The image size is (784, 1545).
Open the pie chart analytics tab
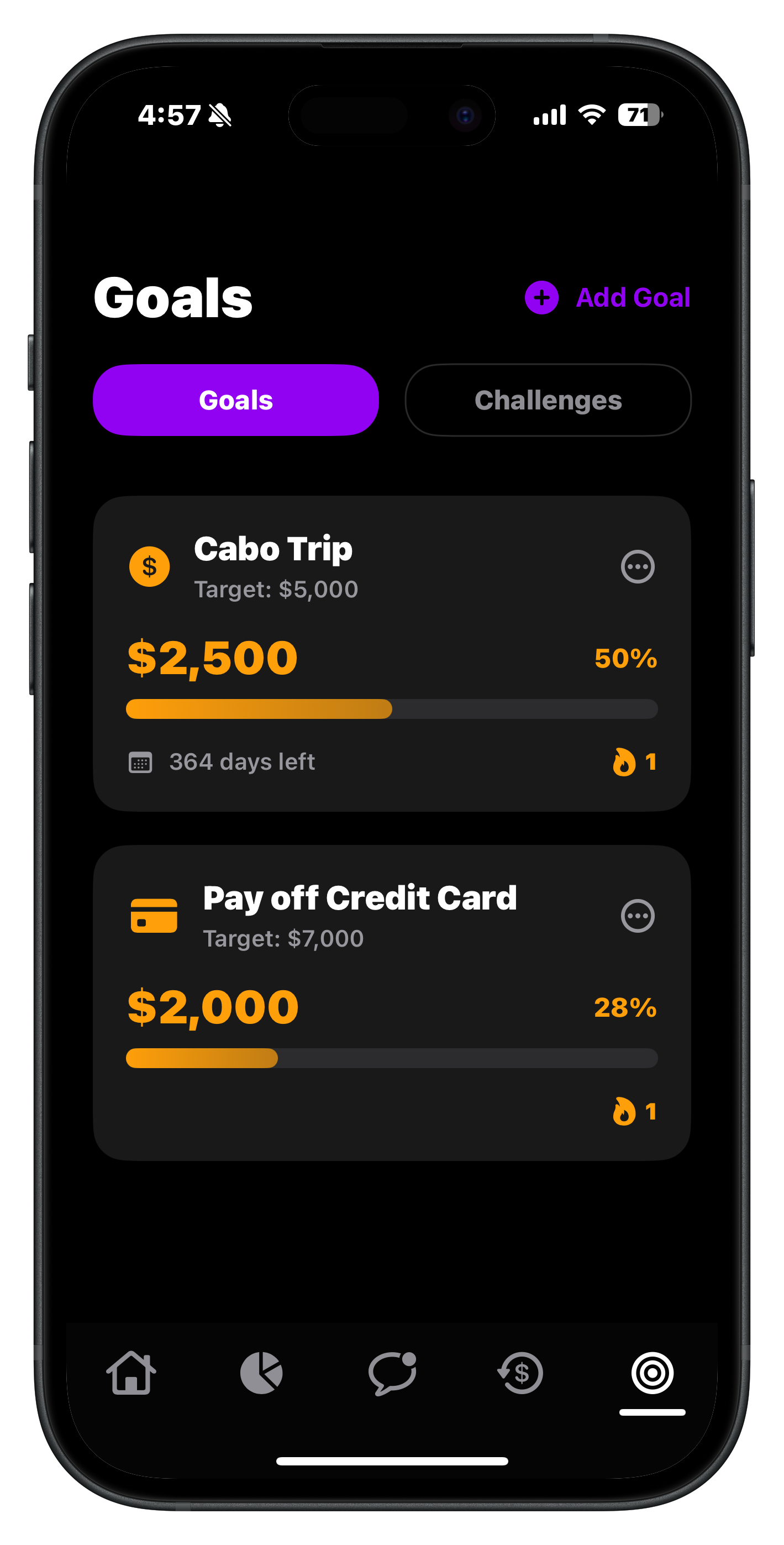[x=261, y=1373]
